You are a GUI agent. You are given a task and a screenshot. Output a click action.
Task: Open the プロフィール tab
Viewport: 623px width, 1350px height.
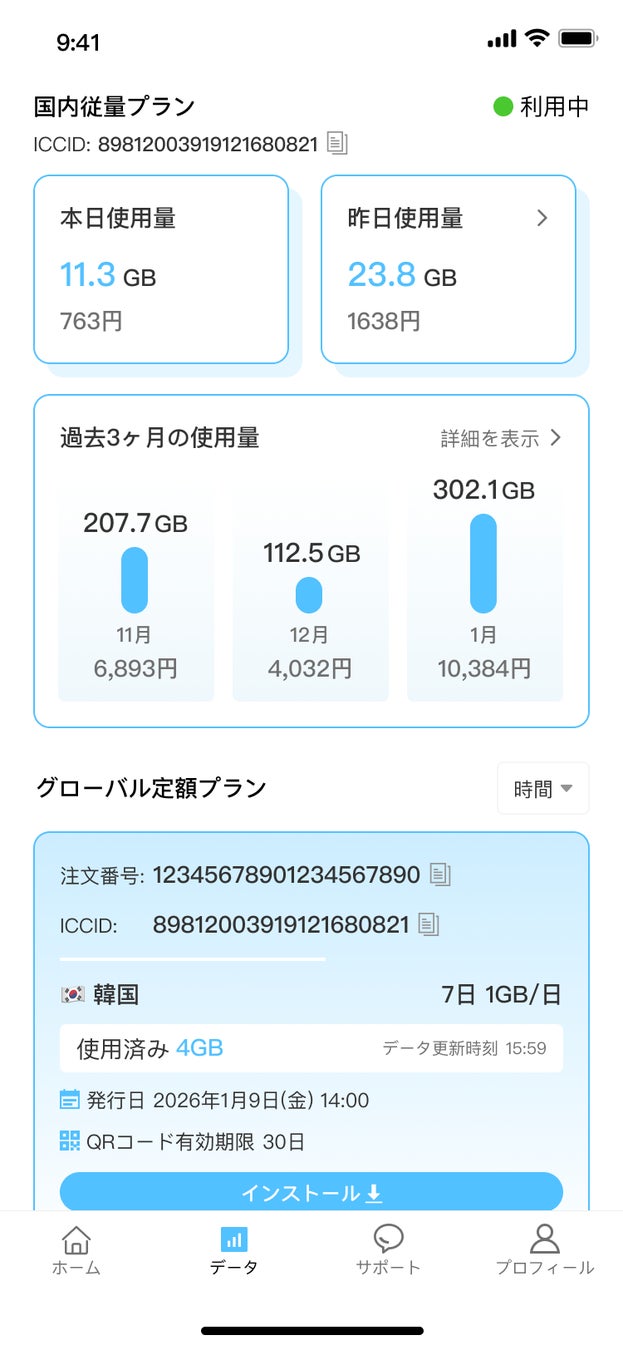(544, 1251)
